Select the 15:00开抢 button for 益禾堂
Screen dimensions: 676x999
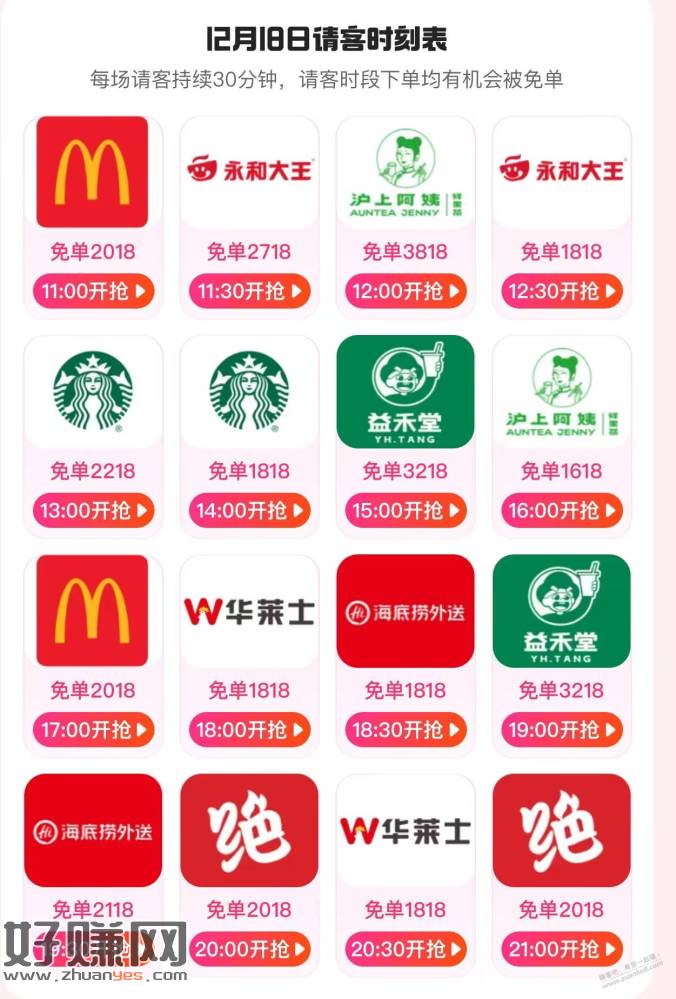point(405,511)
